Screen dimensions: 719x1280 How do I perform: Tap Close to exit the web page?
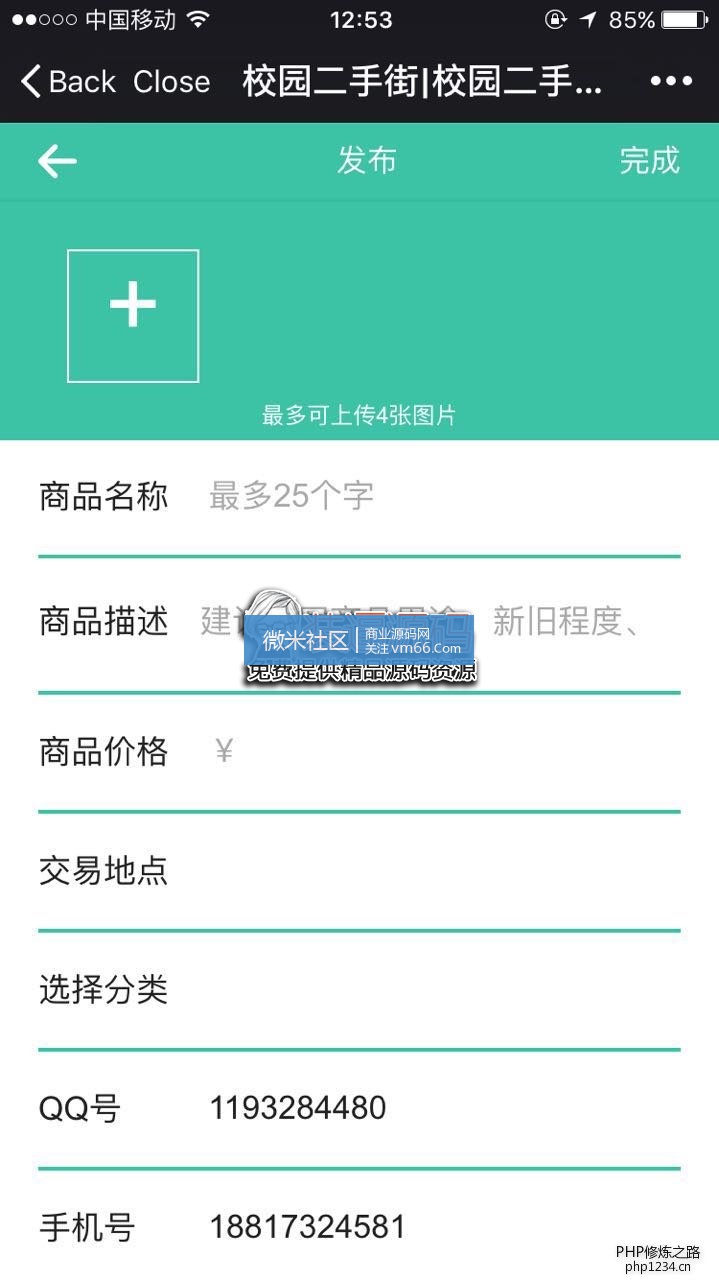click(171, 82)
